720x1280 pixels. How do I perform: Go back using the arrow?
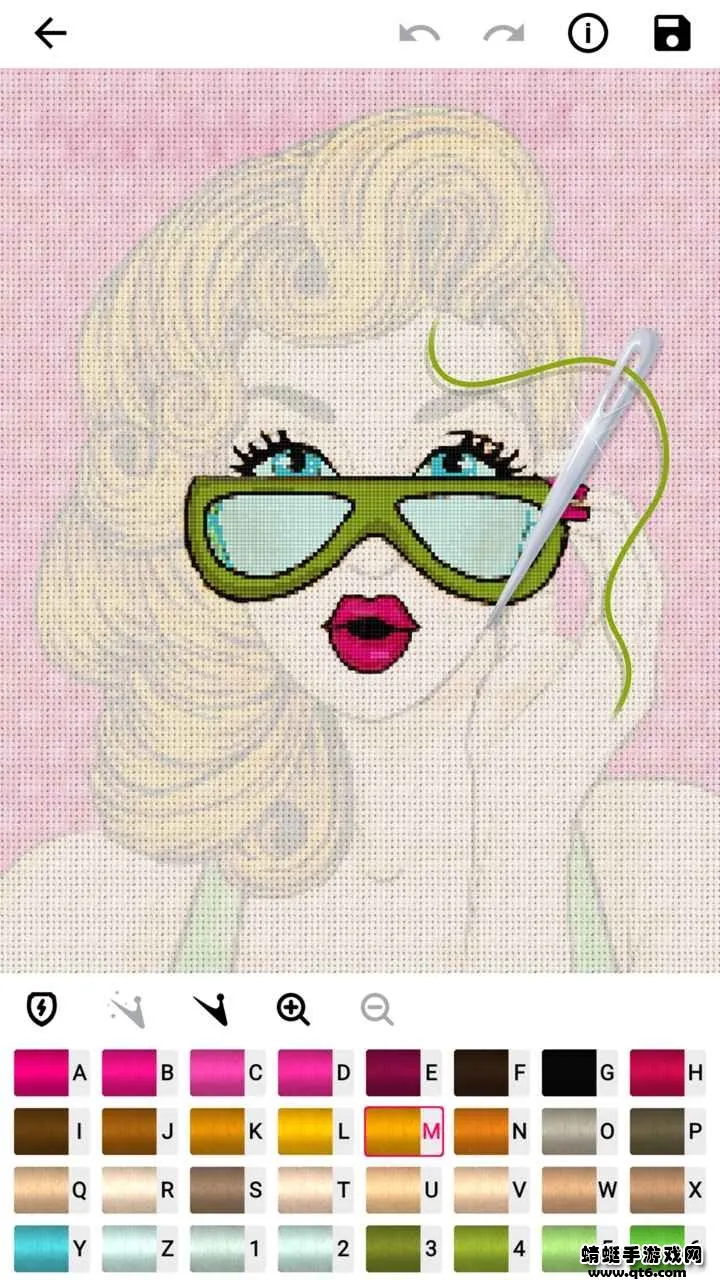tap(50, 33)
